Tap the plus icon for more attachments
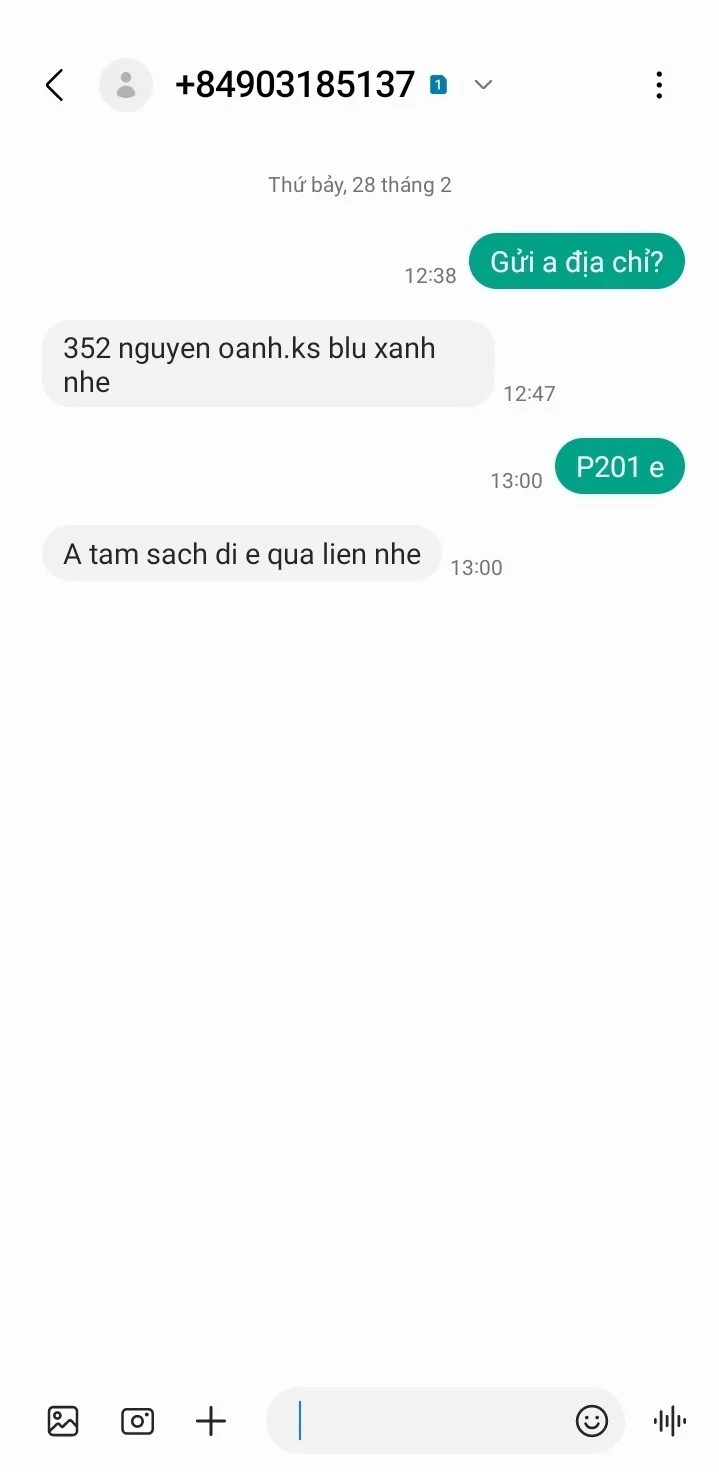Image resolution: width=719 pixels, height=1472 pixels. pyautogui.click(x=210, y=1420)
